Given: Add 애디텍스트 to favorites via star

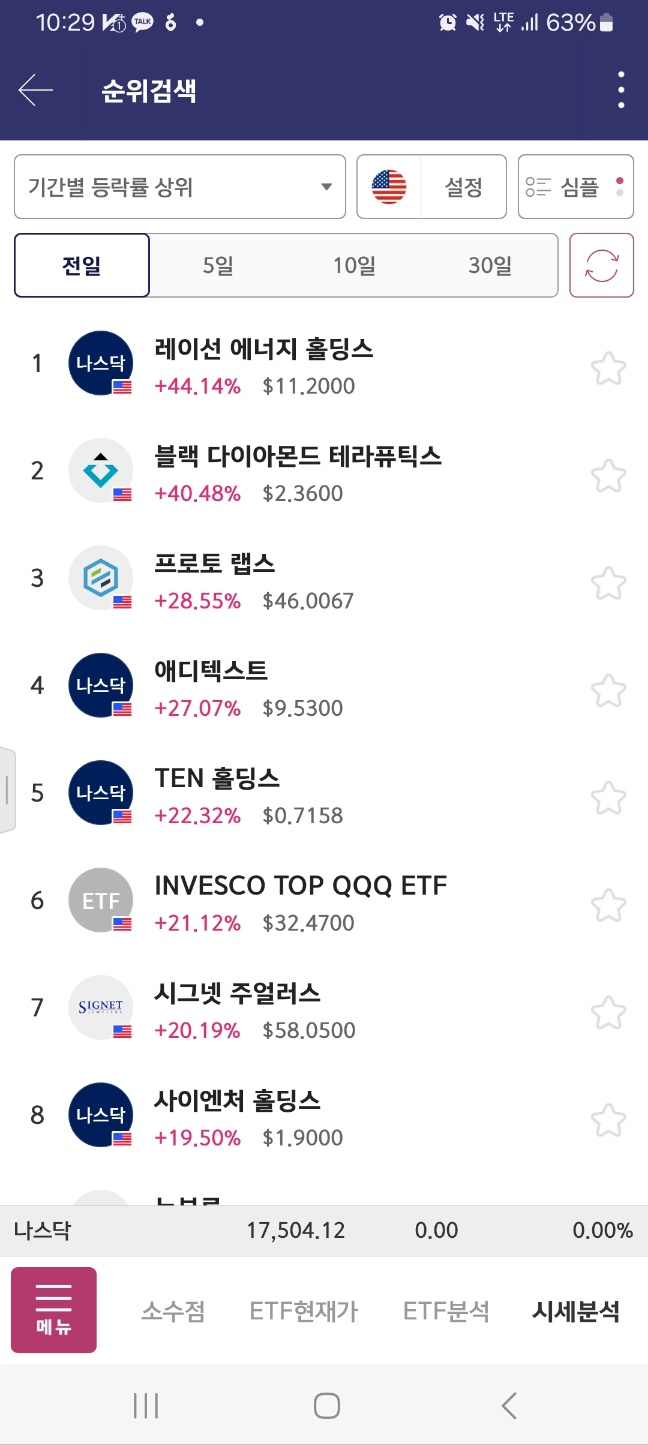Looking at the screenshot, I should tap(608, 691).
